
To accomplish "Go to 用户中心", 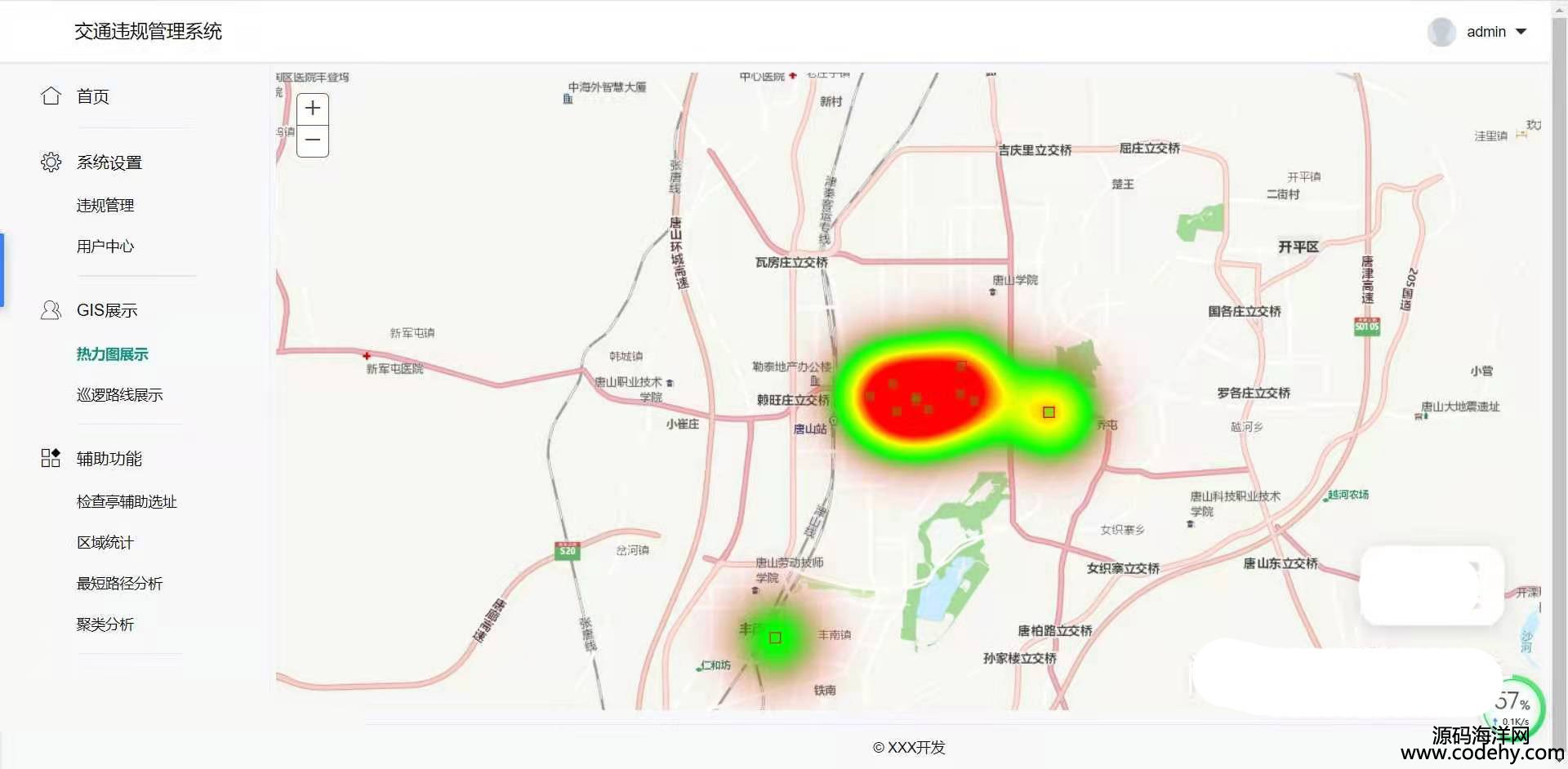I will point(105,247).
